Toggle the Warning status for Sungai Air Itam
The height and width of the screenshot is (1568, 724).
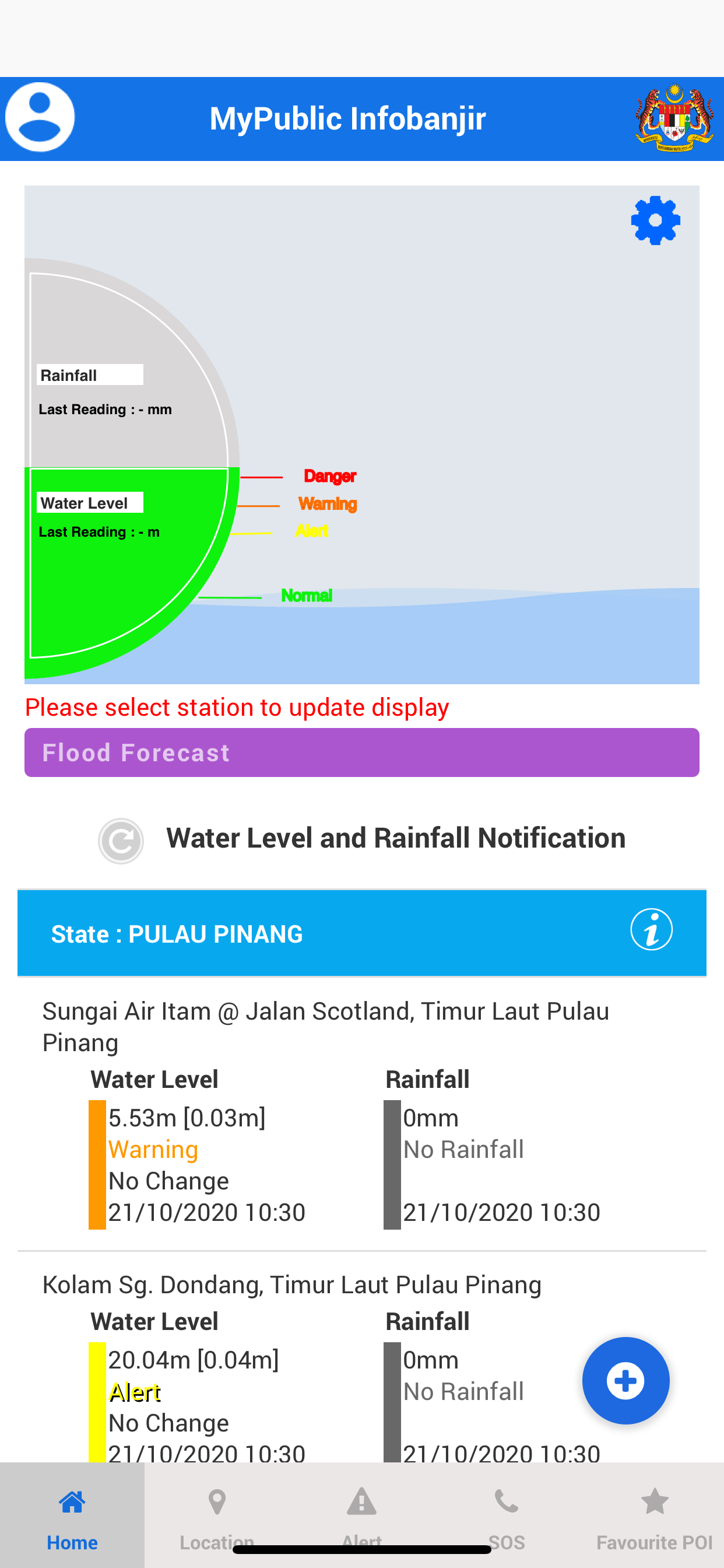pyautogui.click(x=153, y=1149)
